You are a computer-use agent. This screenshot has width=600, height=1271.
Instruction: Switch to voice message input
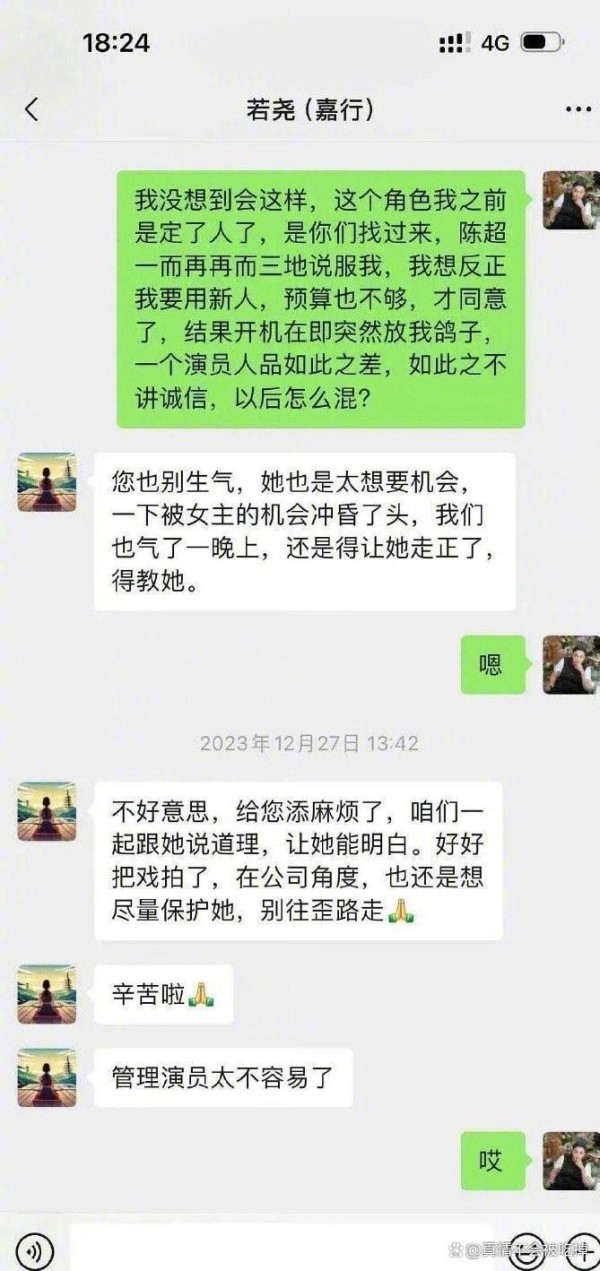coord(35,1251)
